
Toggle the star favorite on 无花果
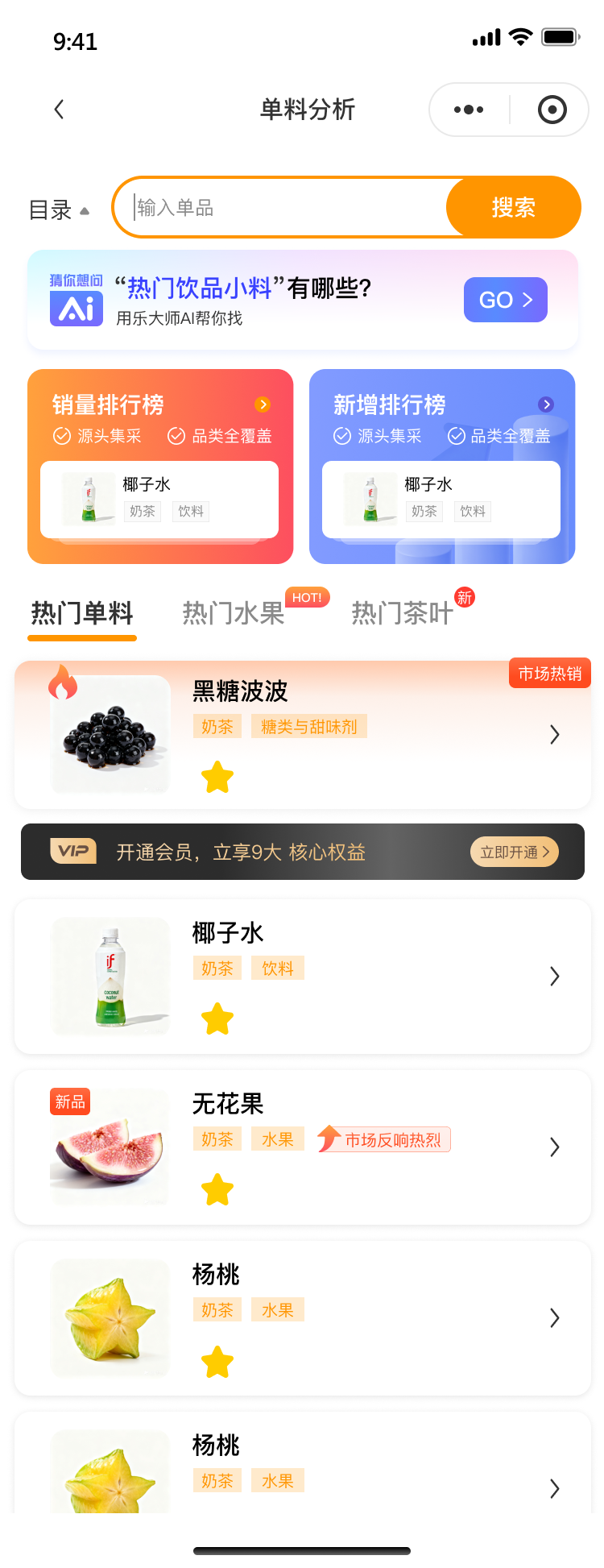click(217, 1189)
